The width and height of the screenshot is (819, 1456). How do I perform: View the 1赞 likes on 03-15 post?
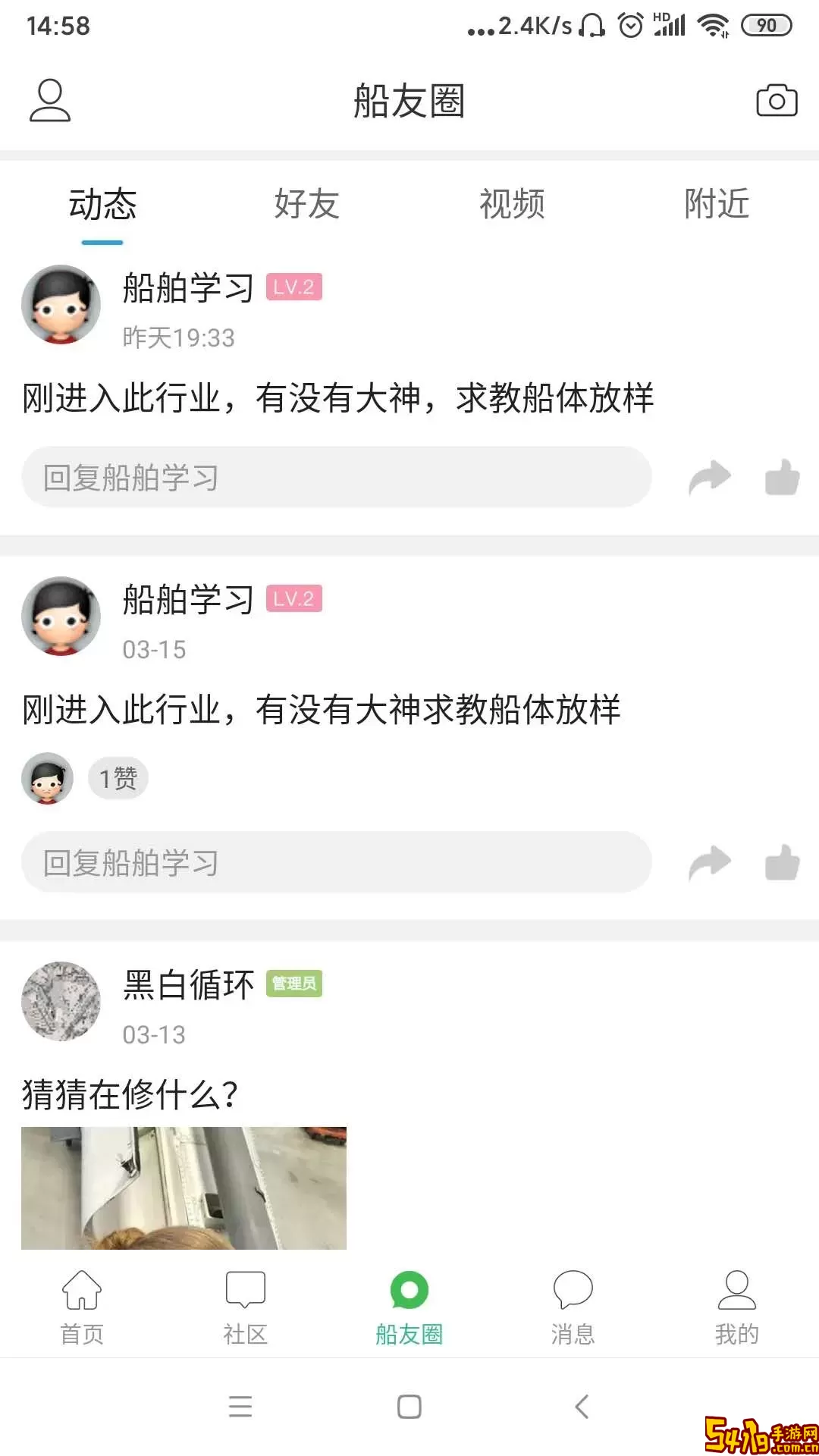point(118,778)
